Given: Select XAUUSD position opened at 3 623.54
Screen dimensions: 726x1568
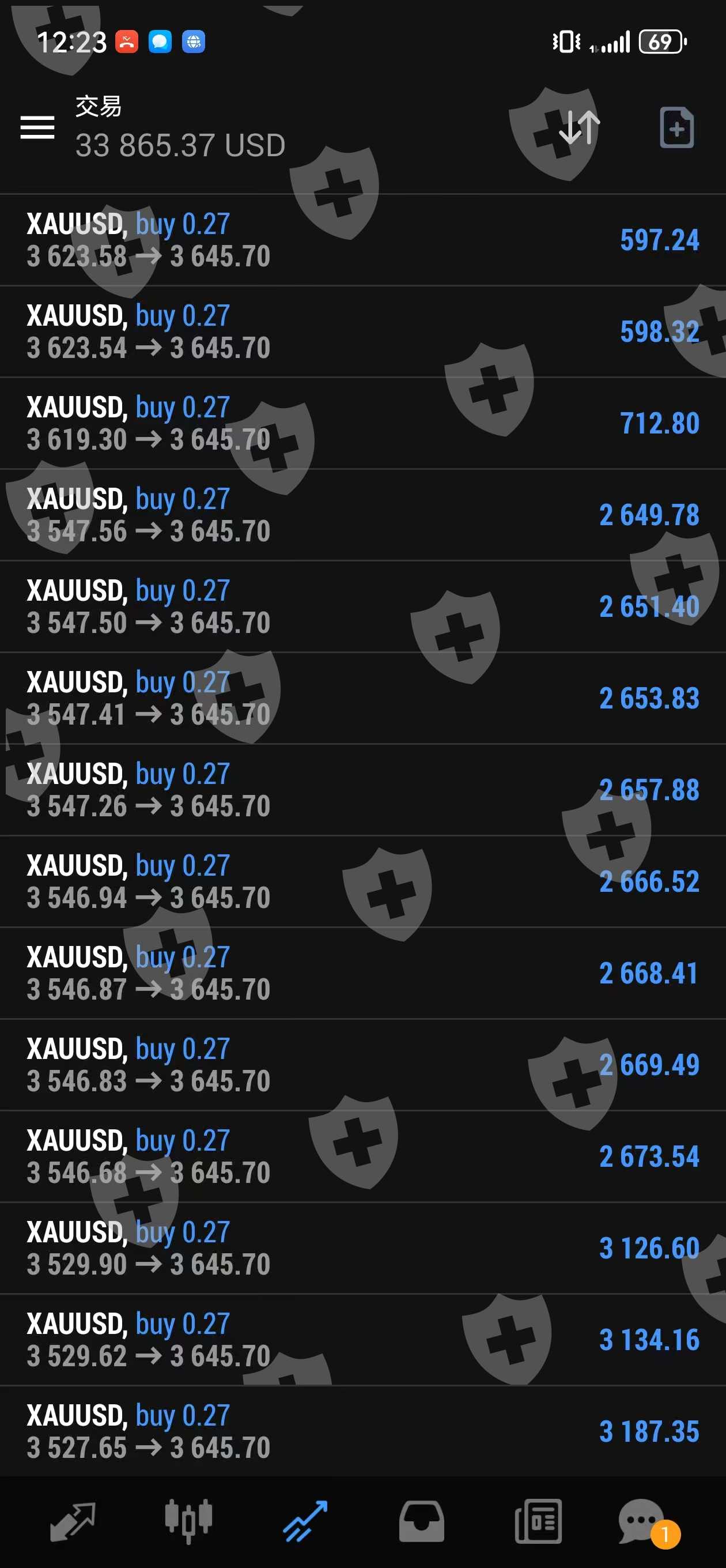Looking at the screenshot, I should [362, 331].
